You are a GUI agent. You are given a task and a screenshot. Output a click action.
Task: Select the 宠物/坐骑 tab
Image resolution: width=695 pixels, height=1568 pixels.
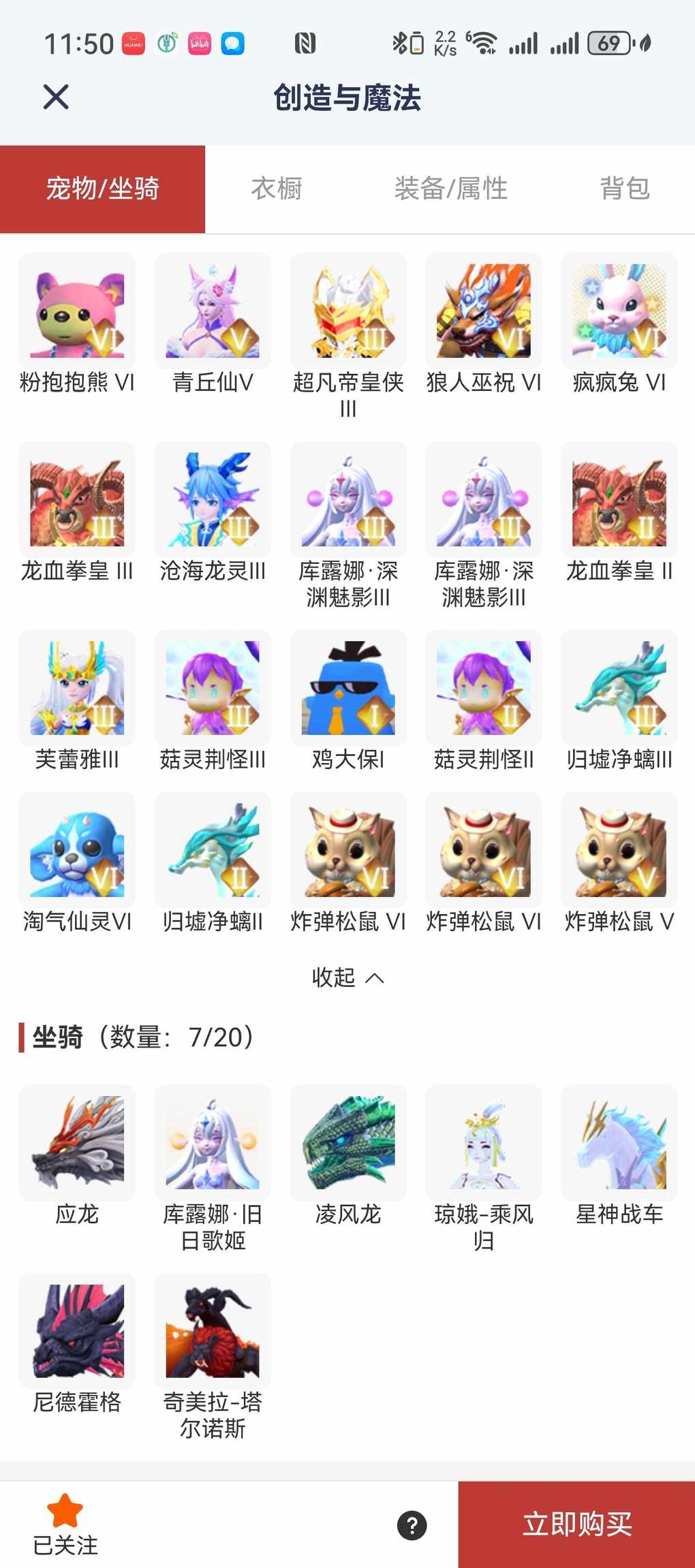[102, 189]
